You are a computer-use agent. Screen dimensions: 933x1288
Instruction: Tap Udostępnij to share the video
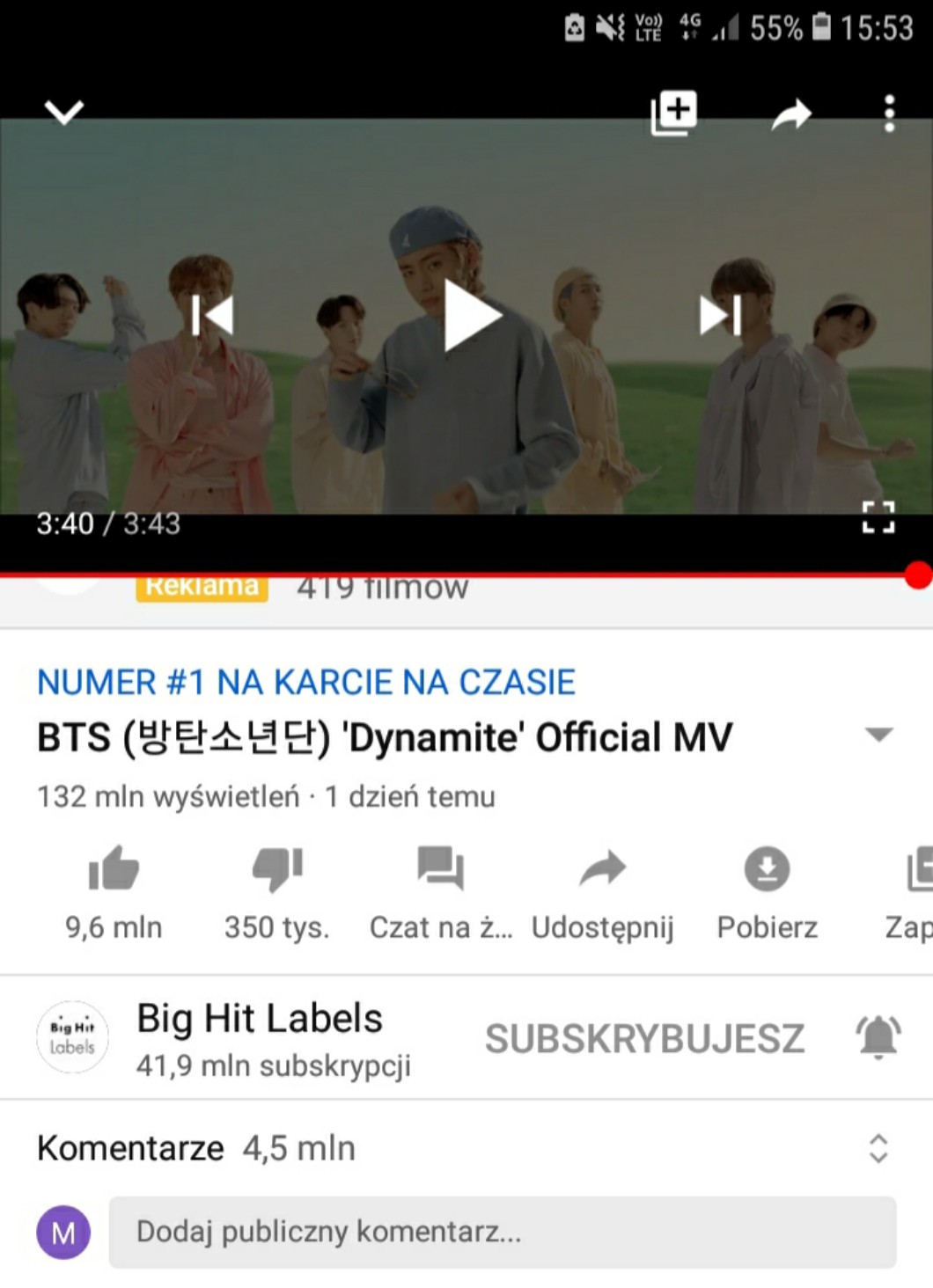point(603,890)
